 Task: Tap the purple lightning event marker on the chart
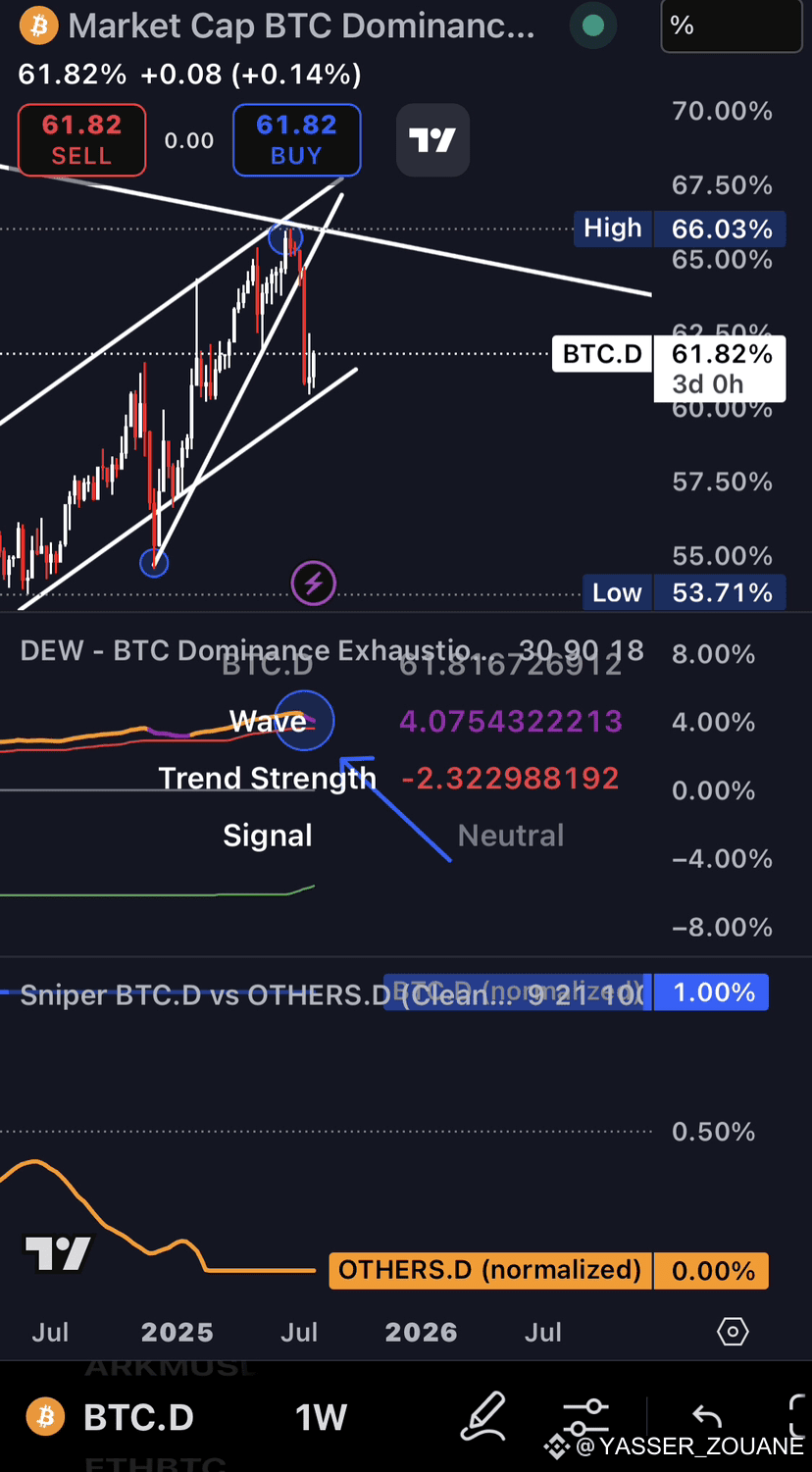(x=314, y=584)
